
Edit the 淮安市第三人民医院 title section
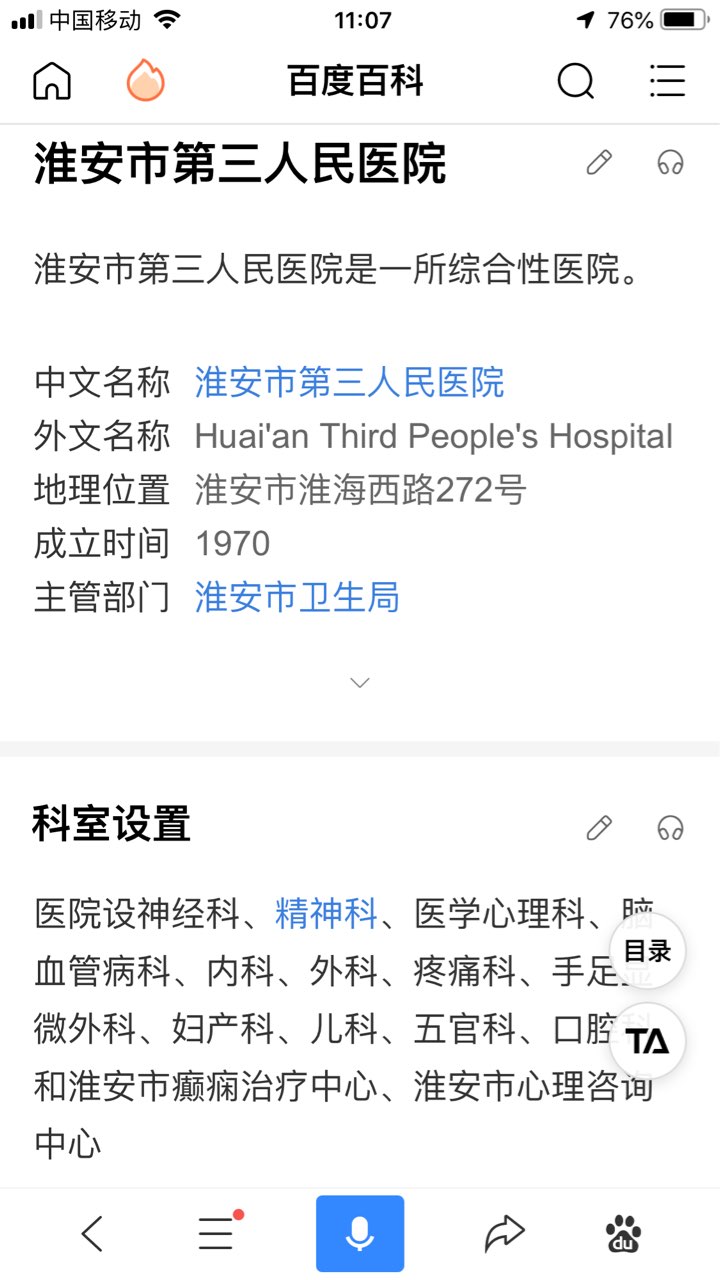(x=599, y=162)
